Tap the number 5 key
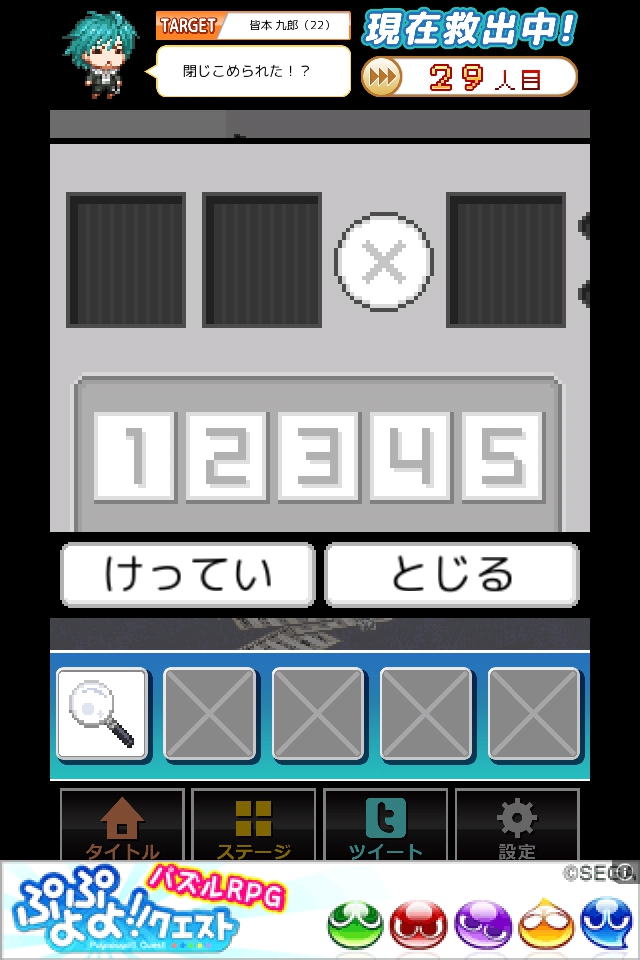Viewport: 640px width, 960px height. [x=503, y=455]
